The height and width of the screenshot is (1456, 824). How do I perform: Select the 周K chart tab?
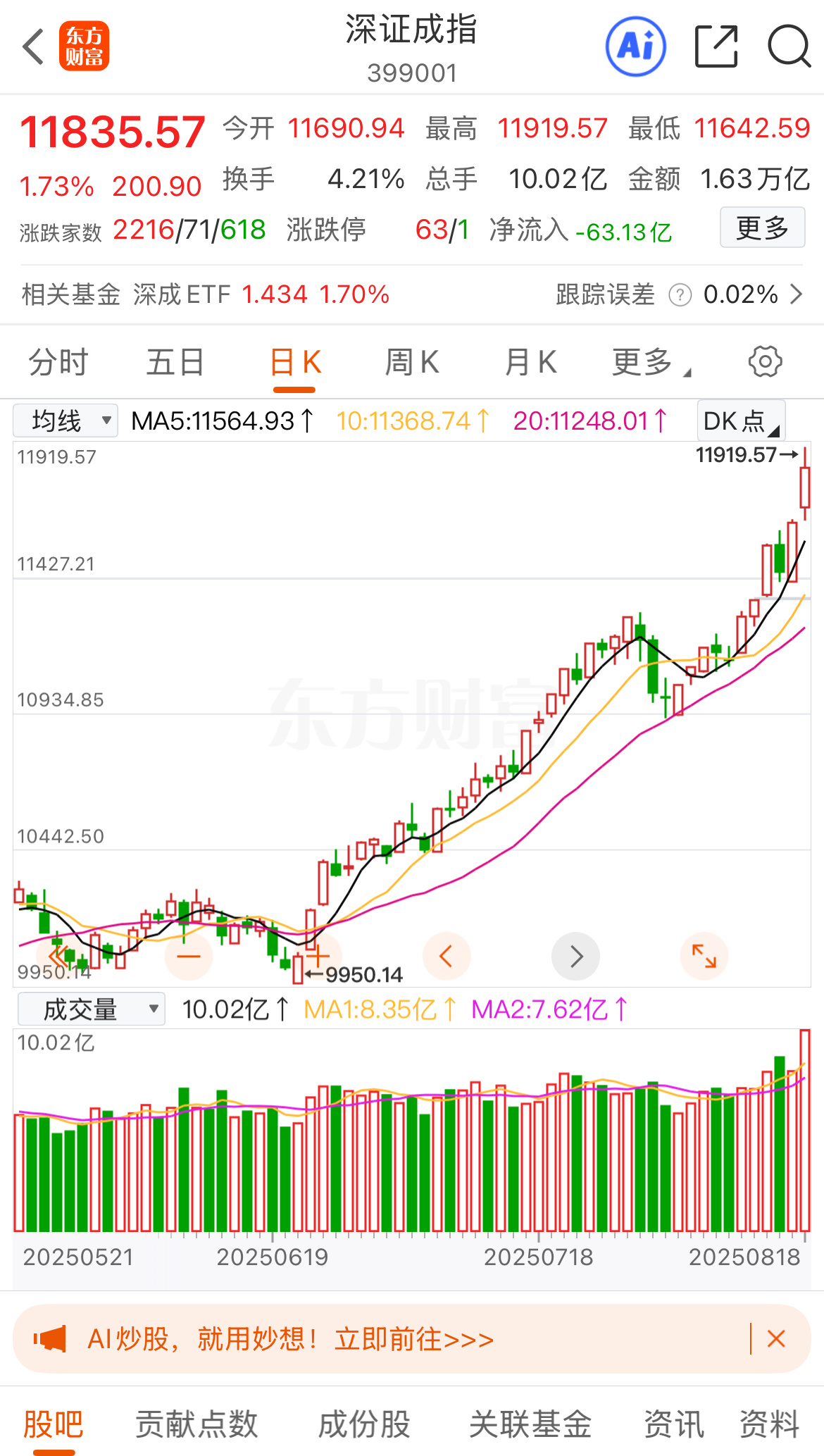[x=412, y=363]
